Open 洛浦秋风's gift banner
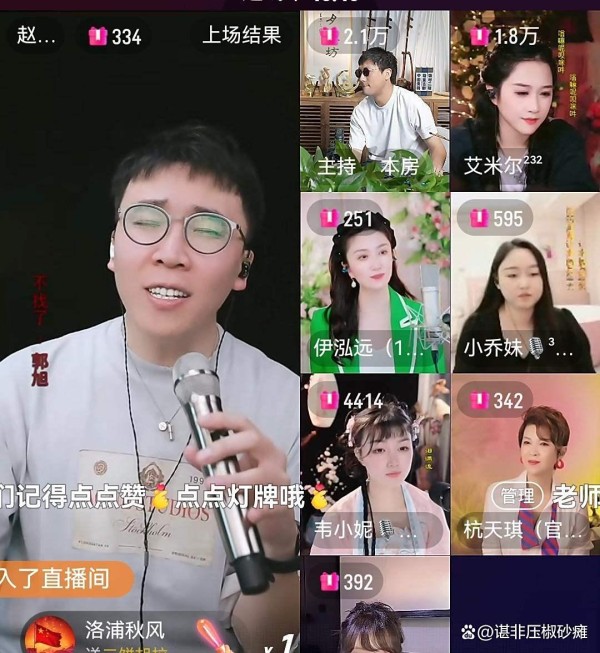The image size is (600, 653). point(120,634)
